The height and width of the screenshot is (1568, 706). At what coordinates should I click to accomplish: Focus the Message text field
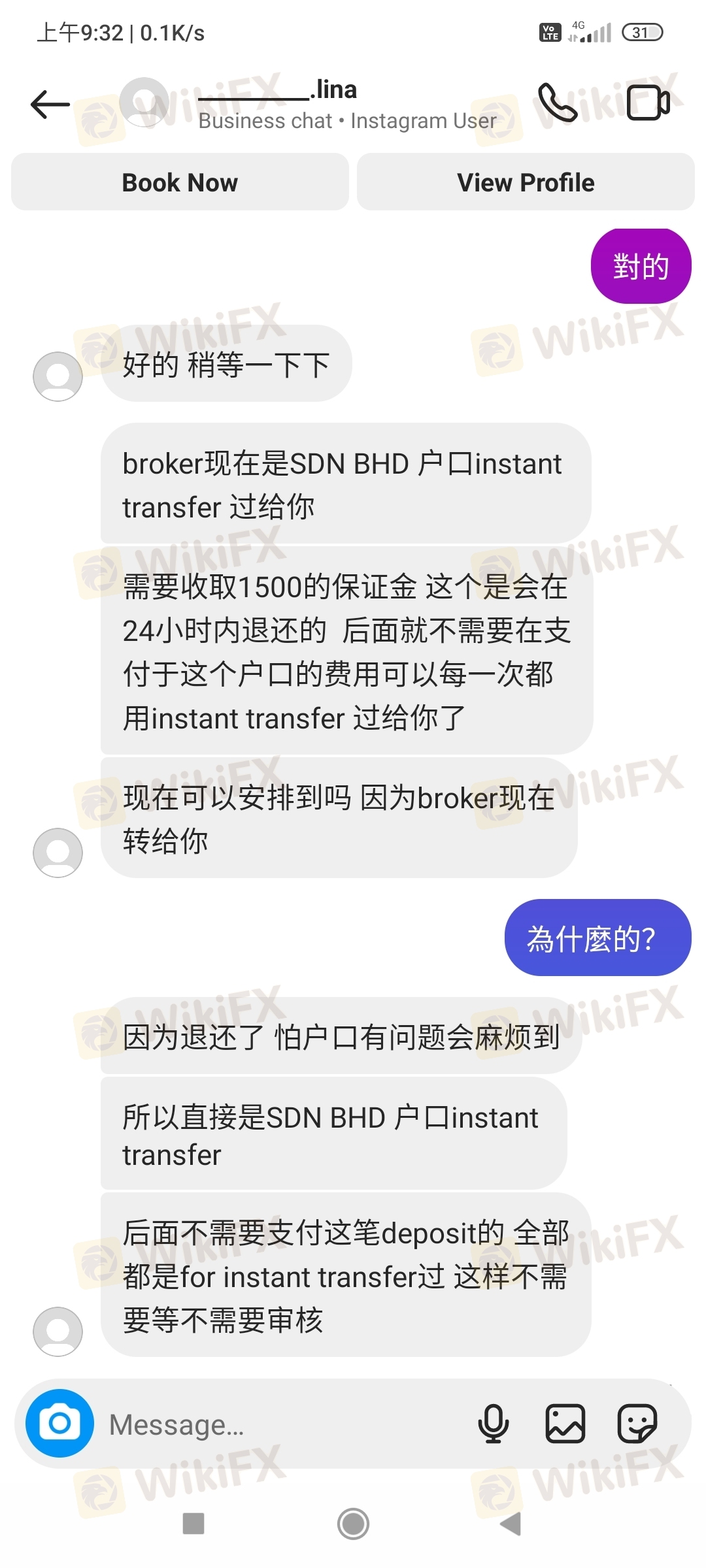coord(281,1424)
